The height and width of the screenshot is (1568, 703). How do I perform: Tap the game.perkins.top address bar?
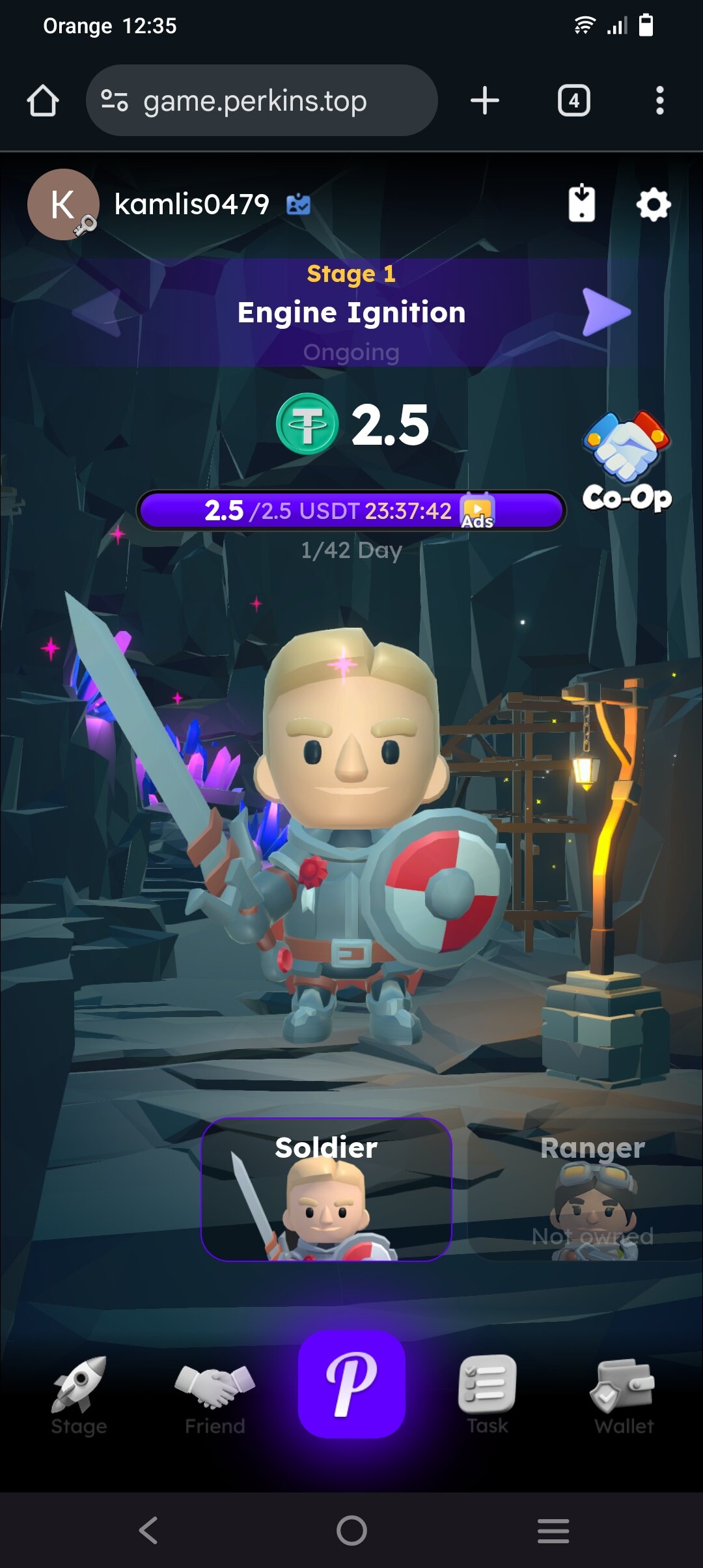pos(262,100)
